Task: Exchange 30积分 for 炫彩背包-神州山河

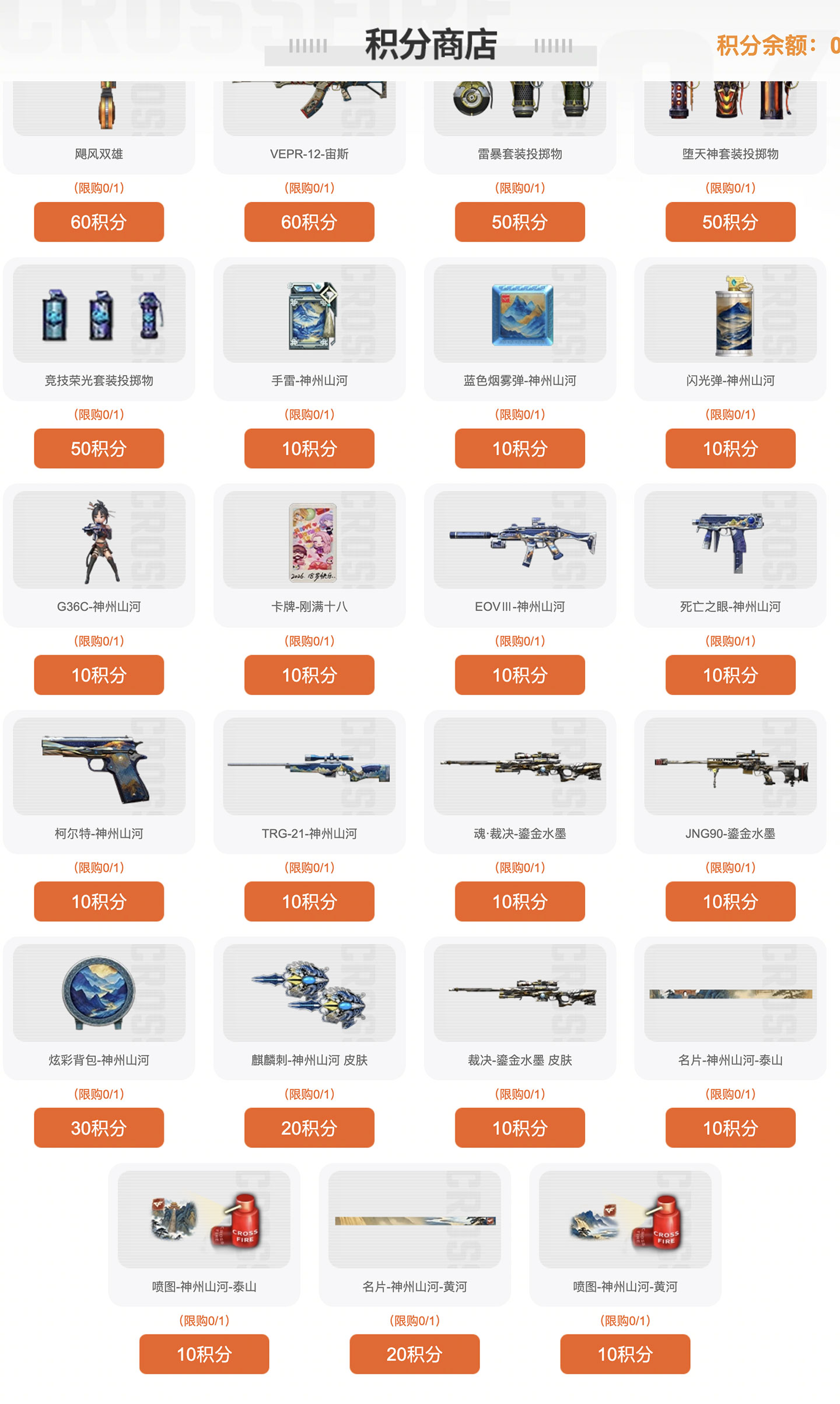Action: [99, 1127]
